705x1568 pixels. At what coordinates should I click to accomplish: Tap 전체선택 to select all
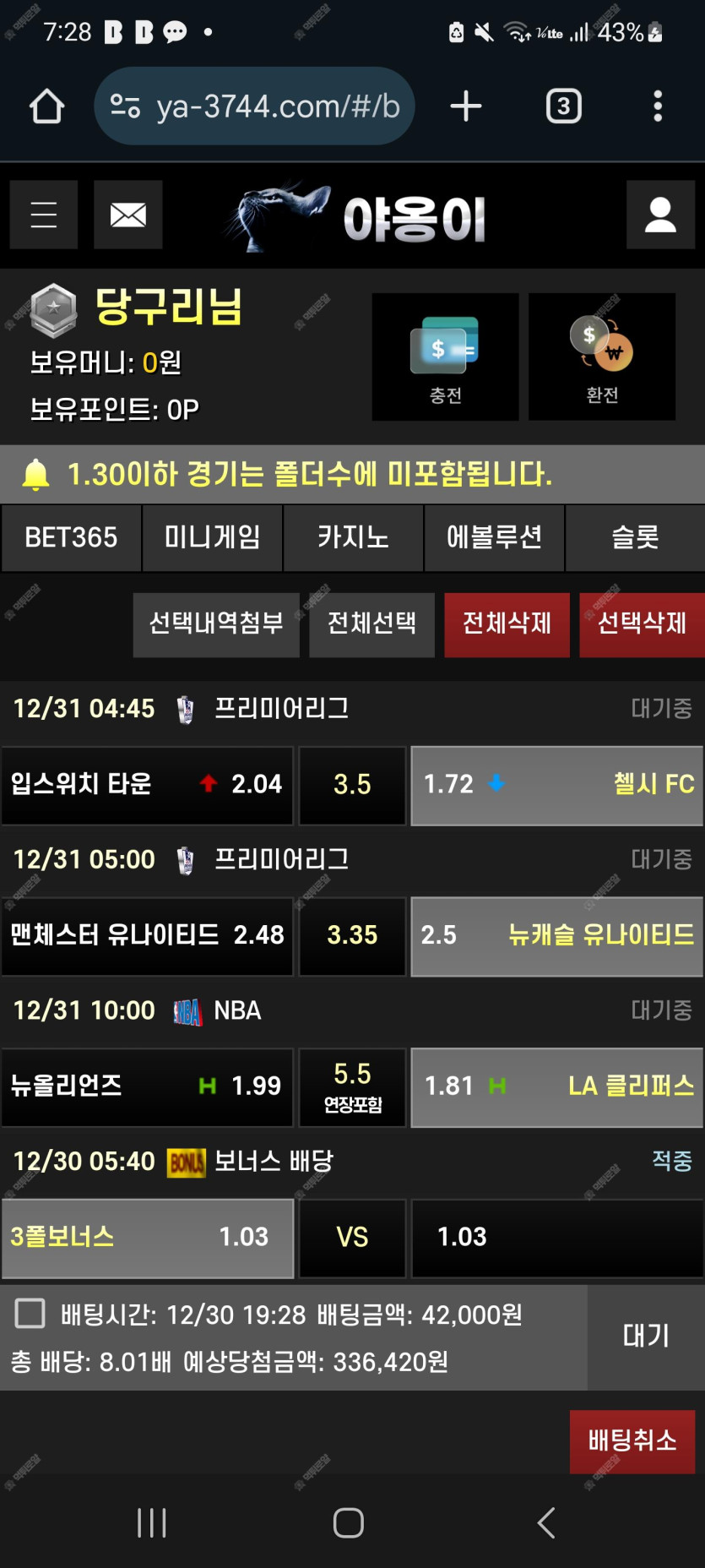pyautogui.click(x=371, y=623)
